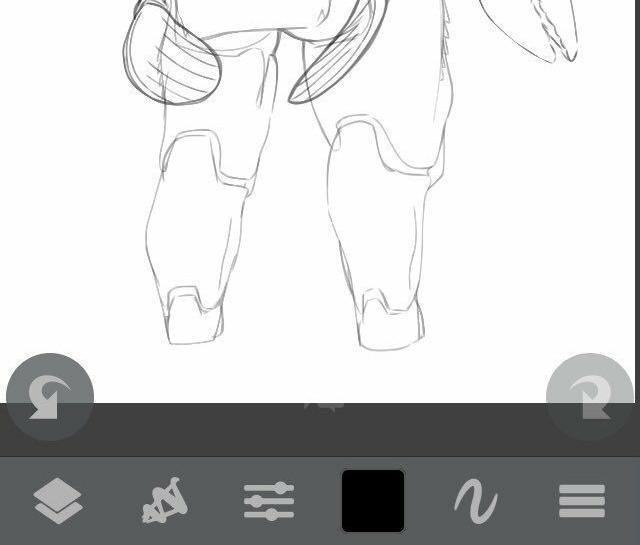The height and width of the screenshot is (545, 640).
Task: Open the layers panel
Action: 58,501
